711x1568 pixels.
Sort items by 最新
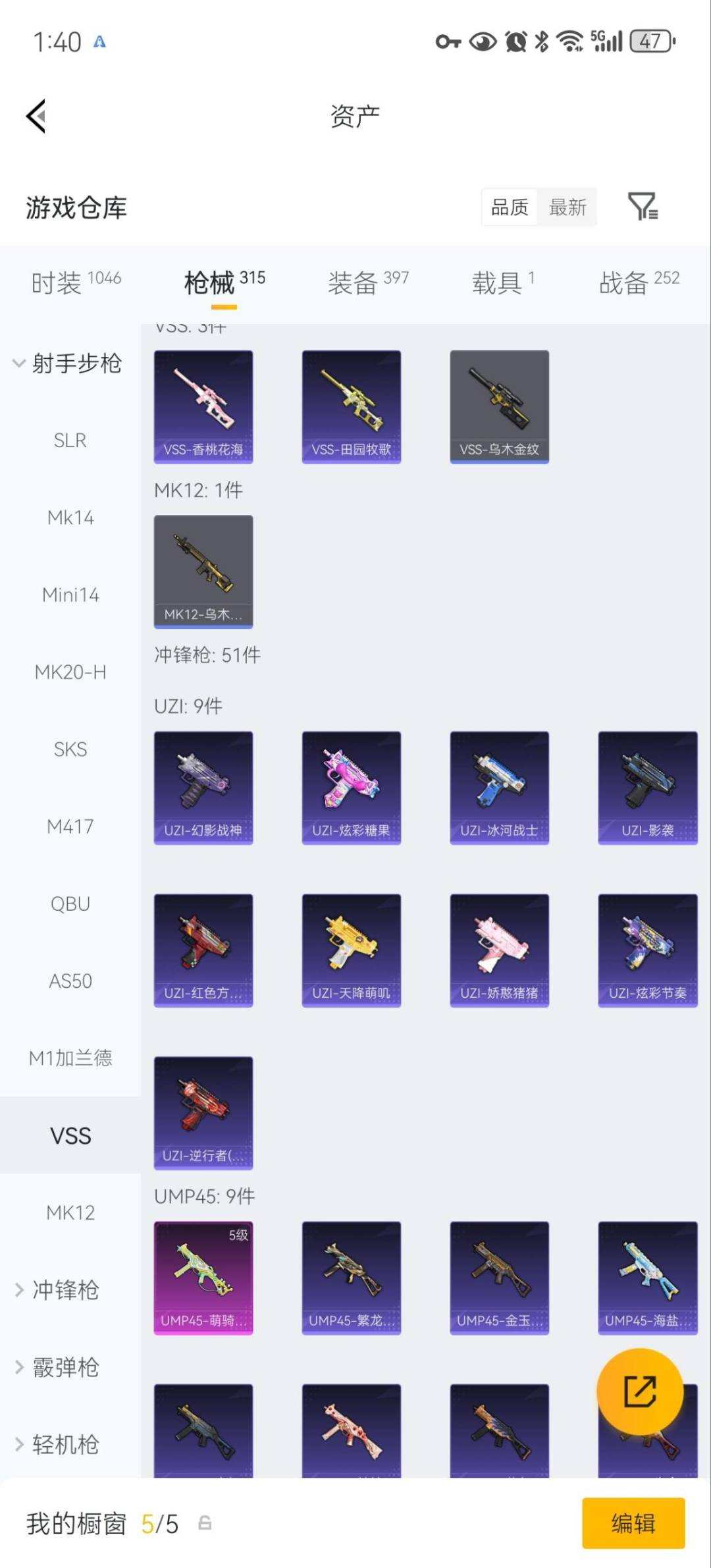[567, 207]
